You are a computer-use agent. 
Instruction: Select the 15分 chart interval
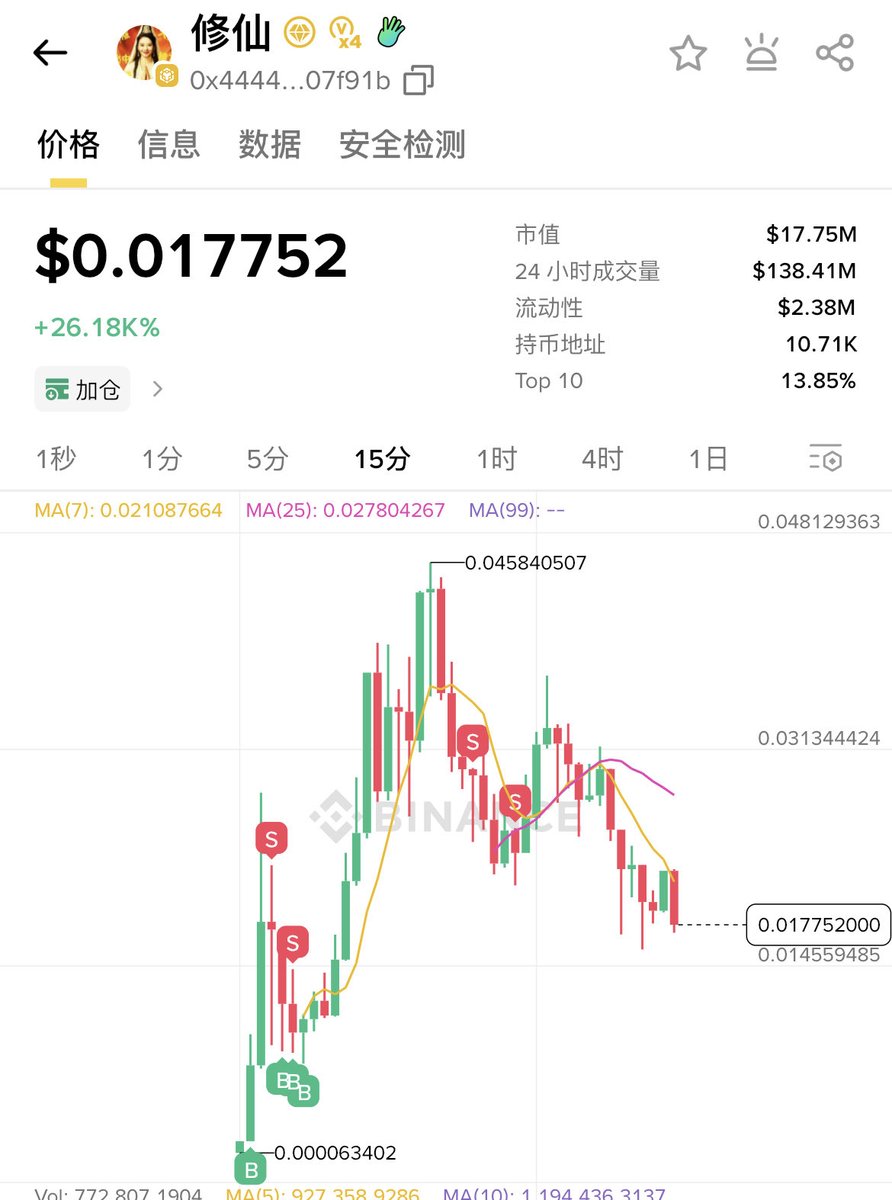382,459
